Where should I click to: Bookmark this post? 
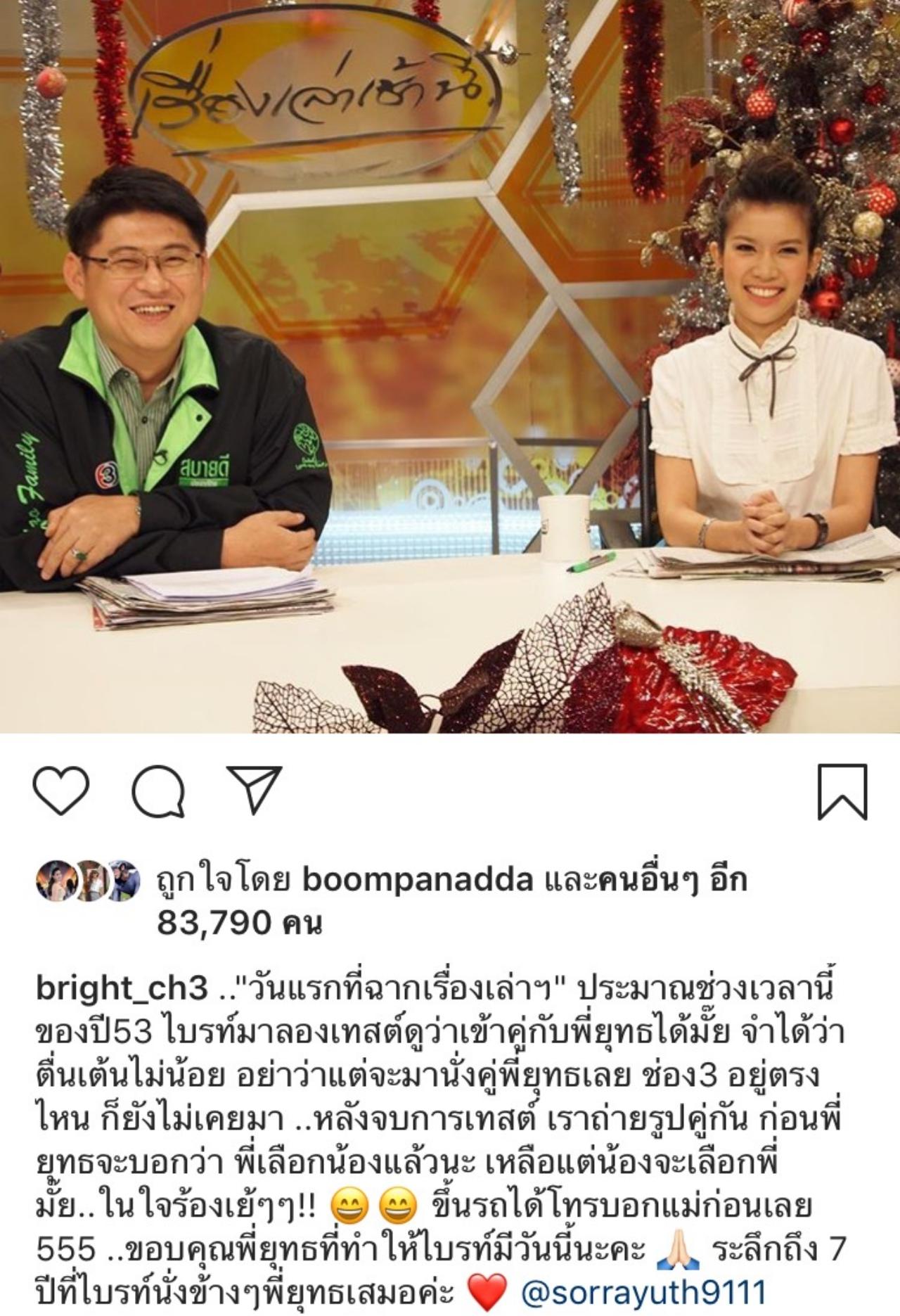842,792
